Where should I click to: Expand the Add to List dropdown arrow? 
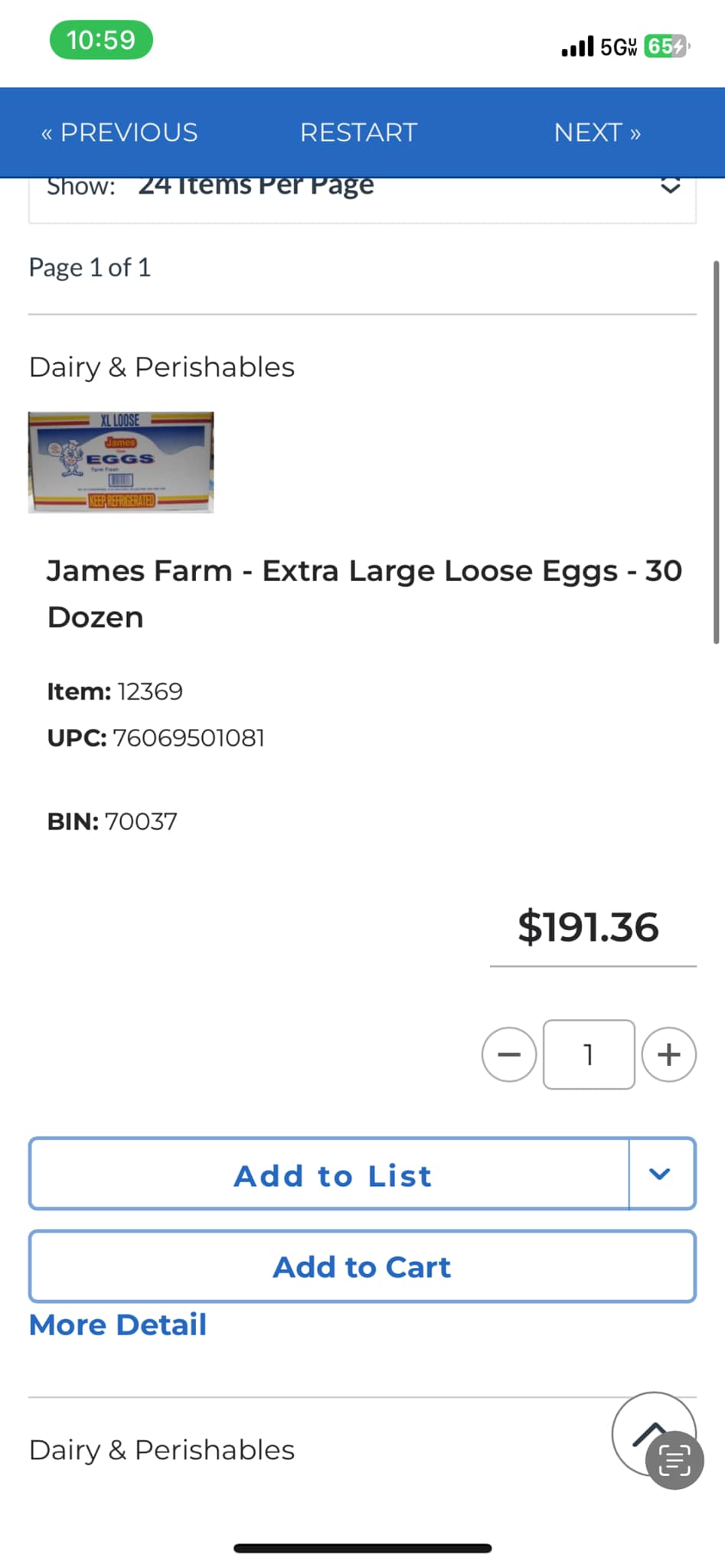point(661,1174)
